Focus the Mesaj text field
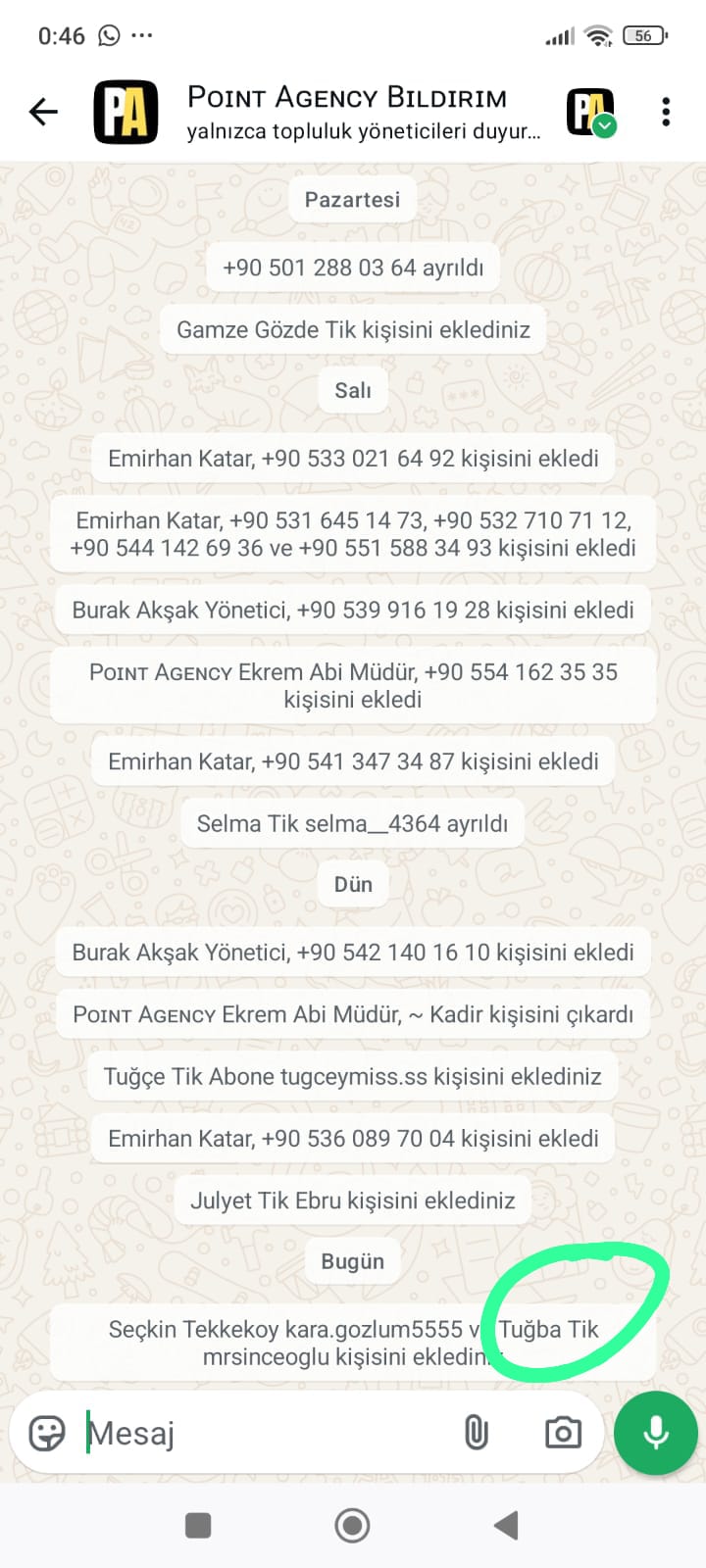This screenshot has height=1568, width=706. tap(265, 1433)
